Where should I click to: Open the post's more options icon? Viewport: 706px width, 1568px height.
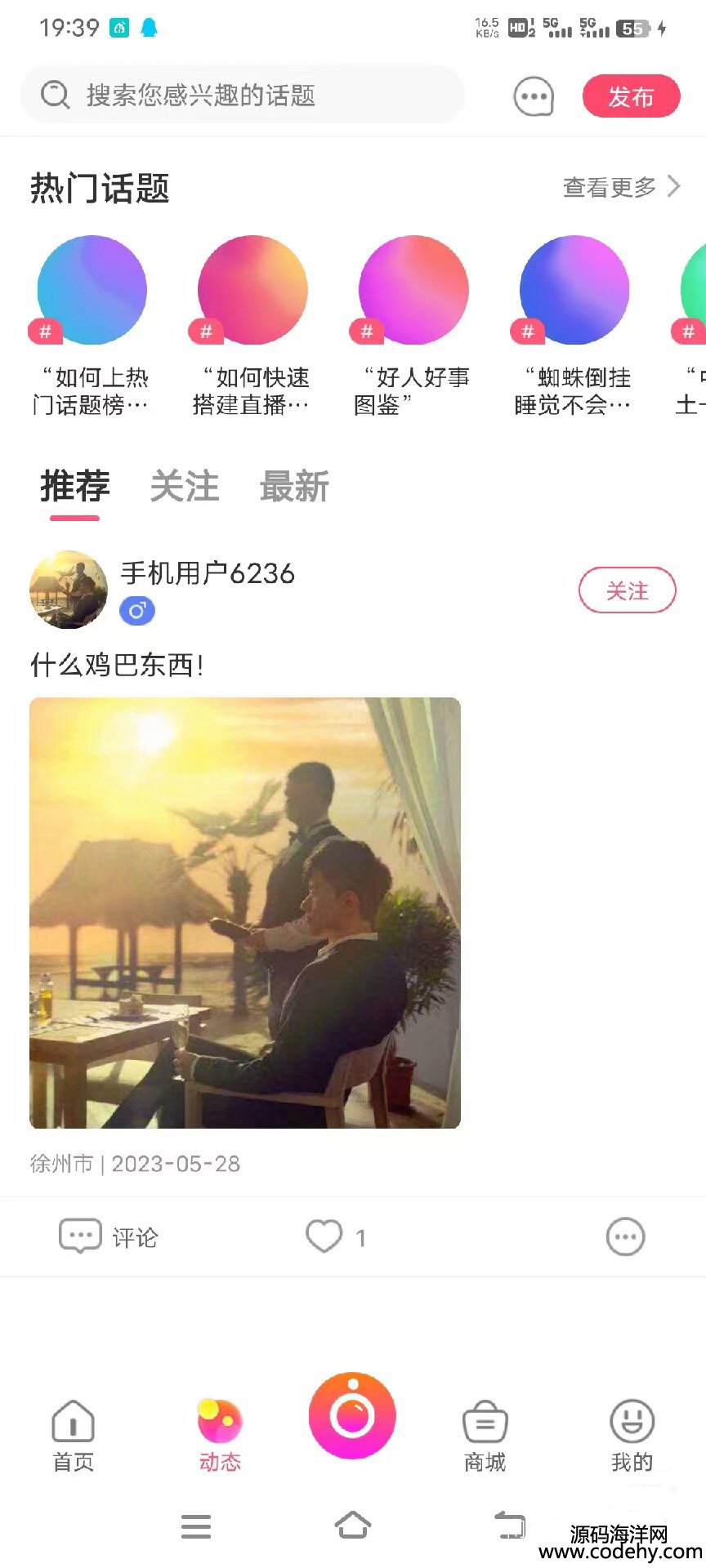625,1237
